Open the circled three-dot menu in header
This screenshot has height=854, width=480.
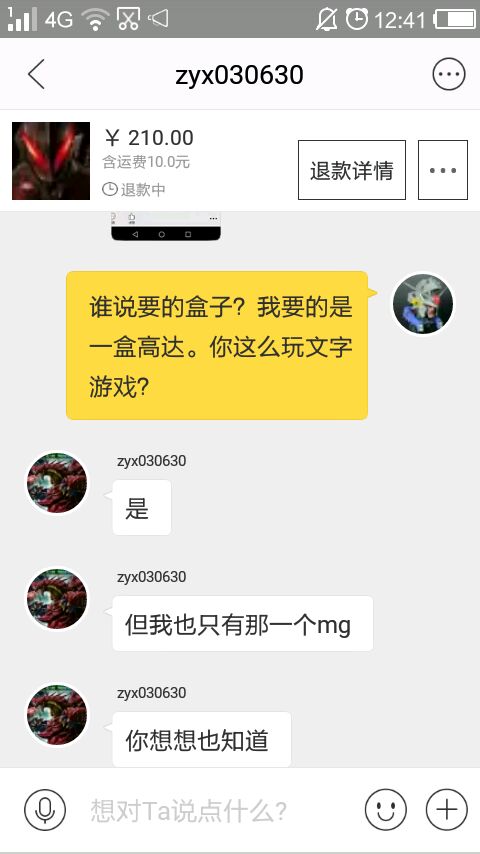click(x=449, y=74)
